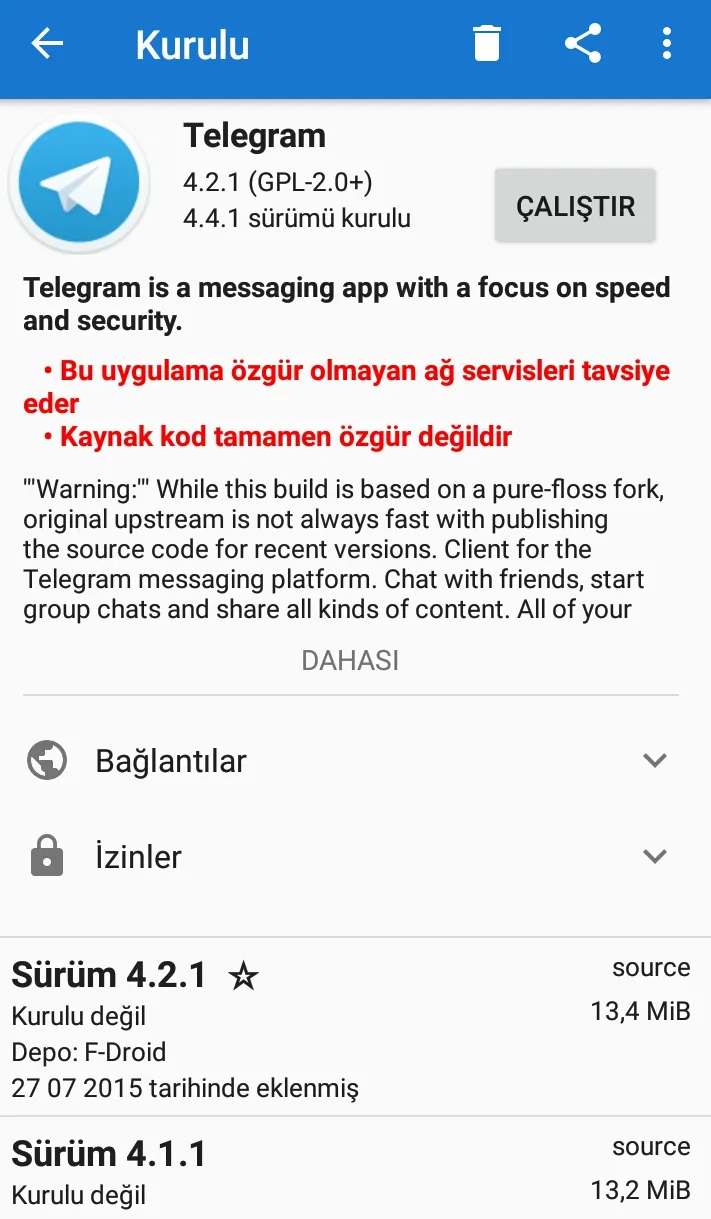Uninstall Telegram with the trash icon

pyautogui.click(x=487, y=44)
